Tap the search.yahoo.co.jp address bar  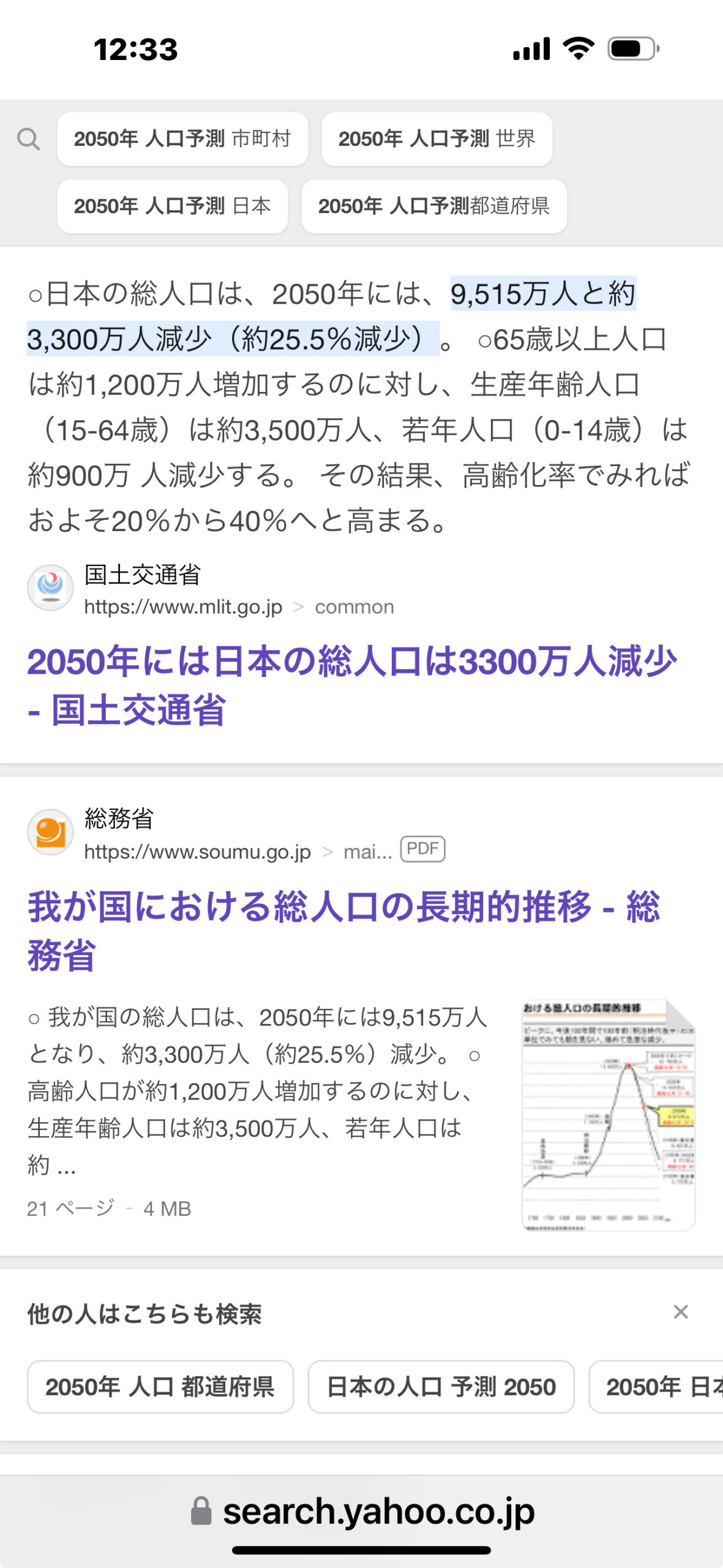coord(362,1512)
